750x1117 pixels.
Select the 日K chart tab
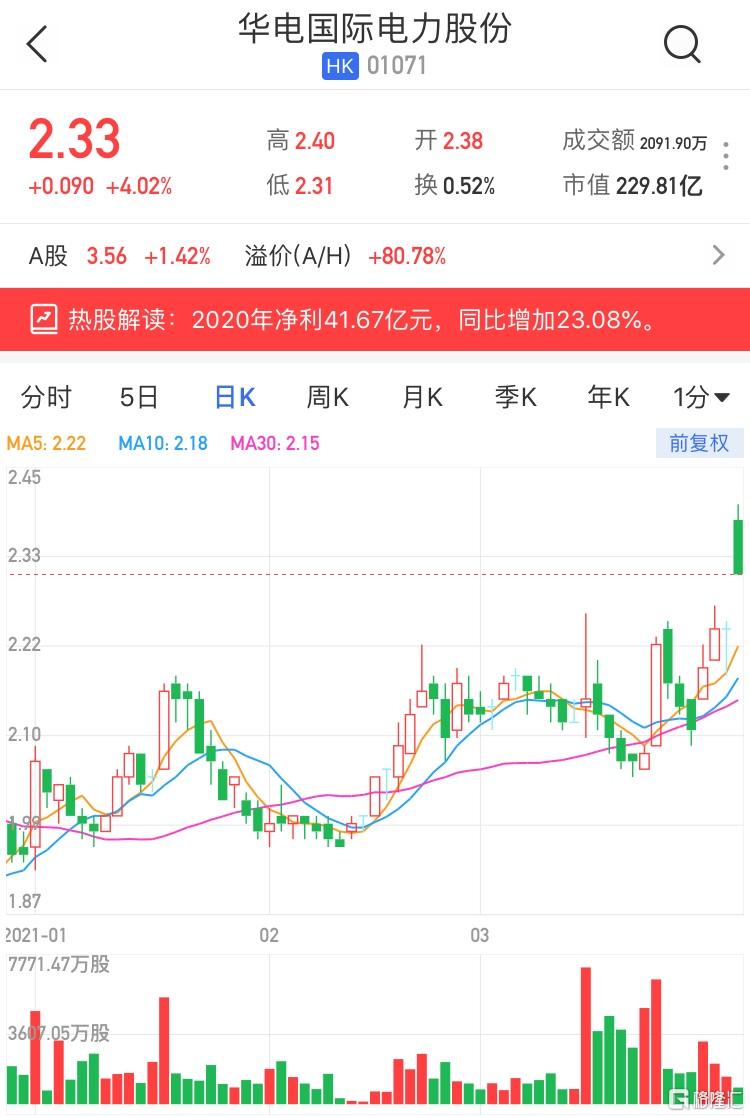click(x=235, y=398)
